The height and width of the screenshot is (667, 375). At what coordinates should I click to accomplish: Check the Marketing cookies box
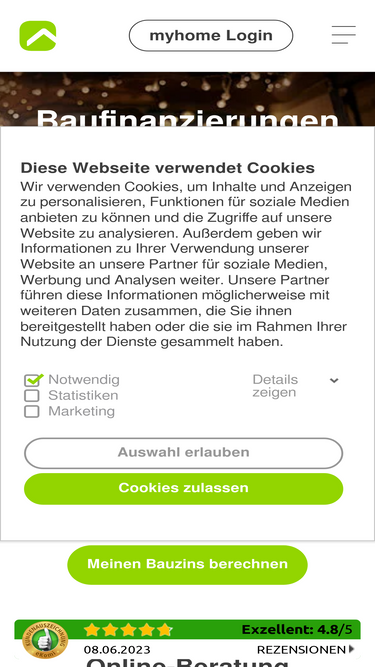(32, 412)
